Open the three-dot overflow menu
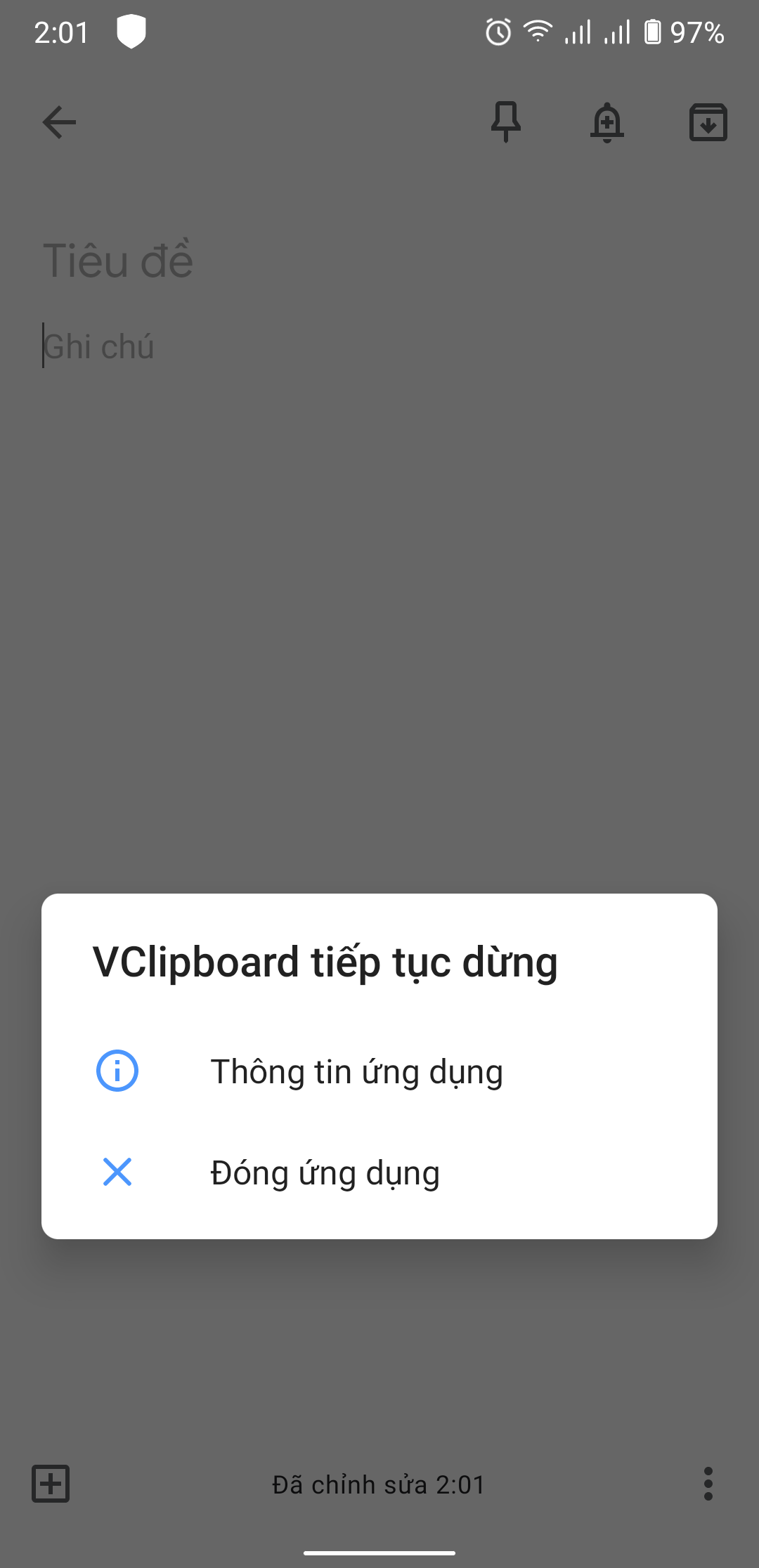This screenshot has width=759, height=1568. click(x=708, y=1484)
